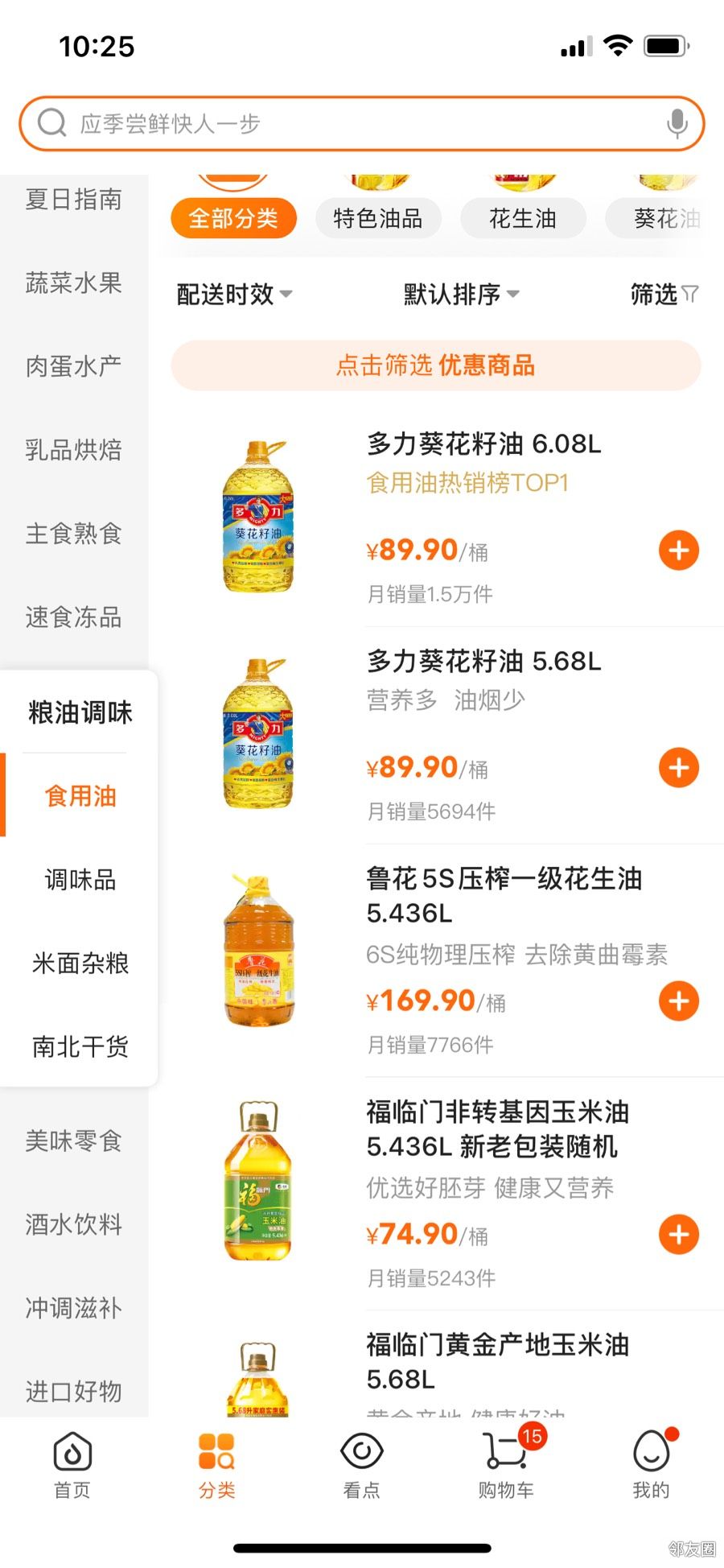Select the 米面杂粮 subcategory
The height and width of the screenshot is (1568, 724).
[x=80, y=963]
